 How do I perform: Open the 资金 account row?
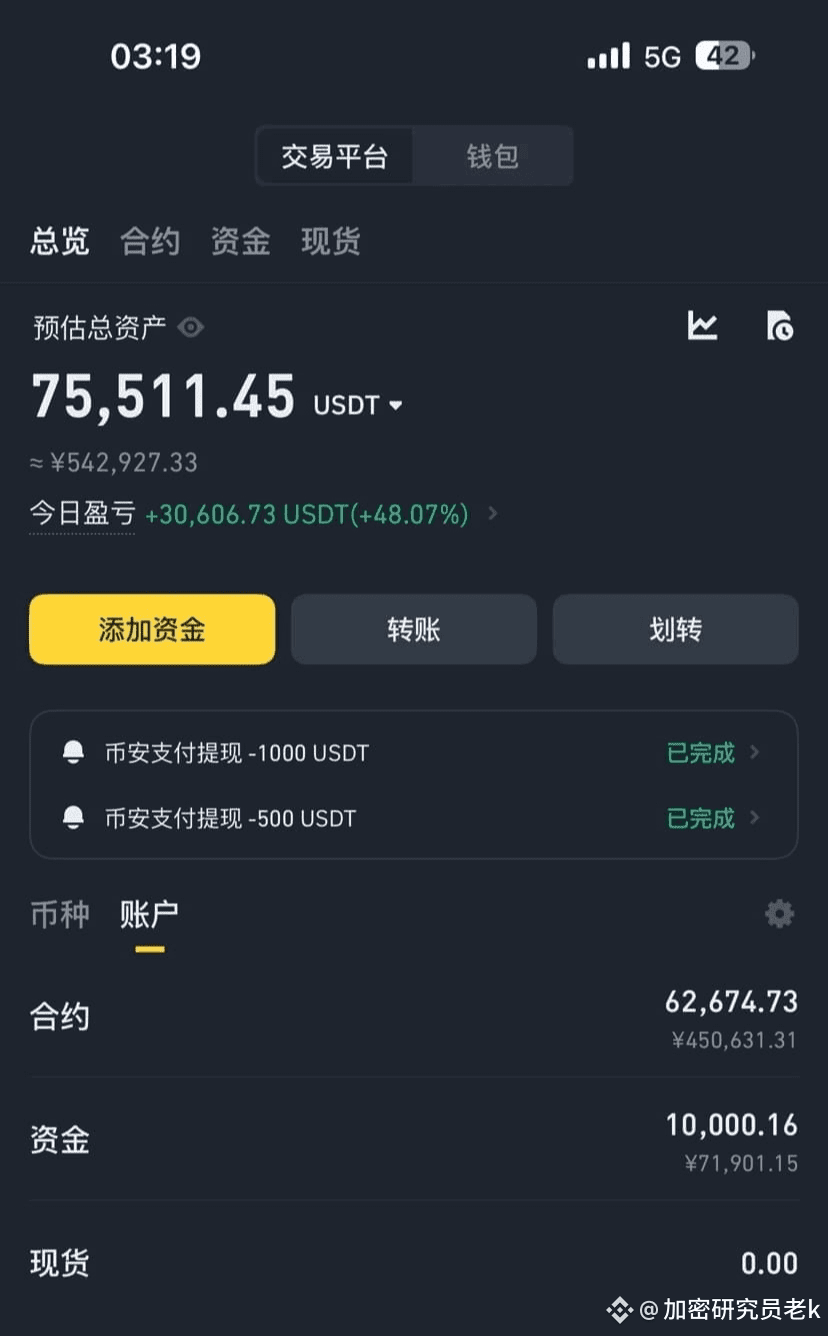tap(414, 1140)
